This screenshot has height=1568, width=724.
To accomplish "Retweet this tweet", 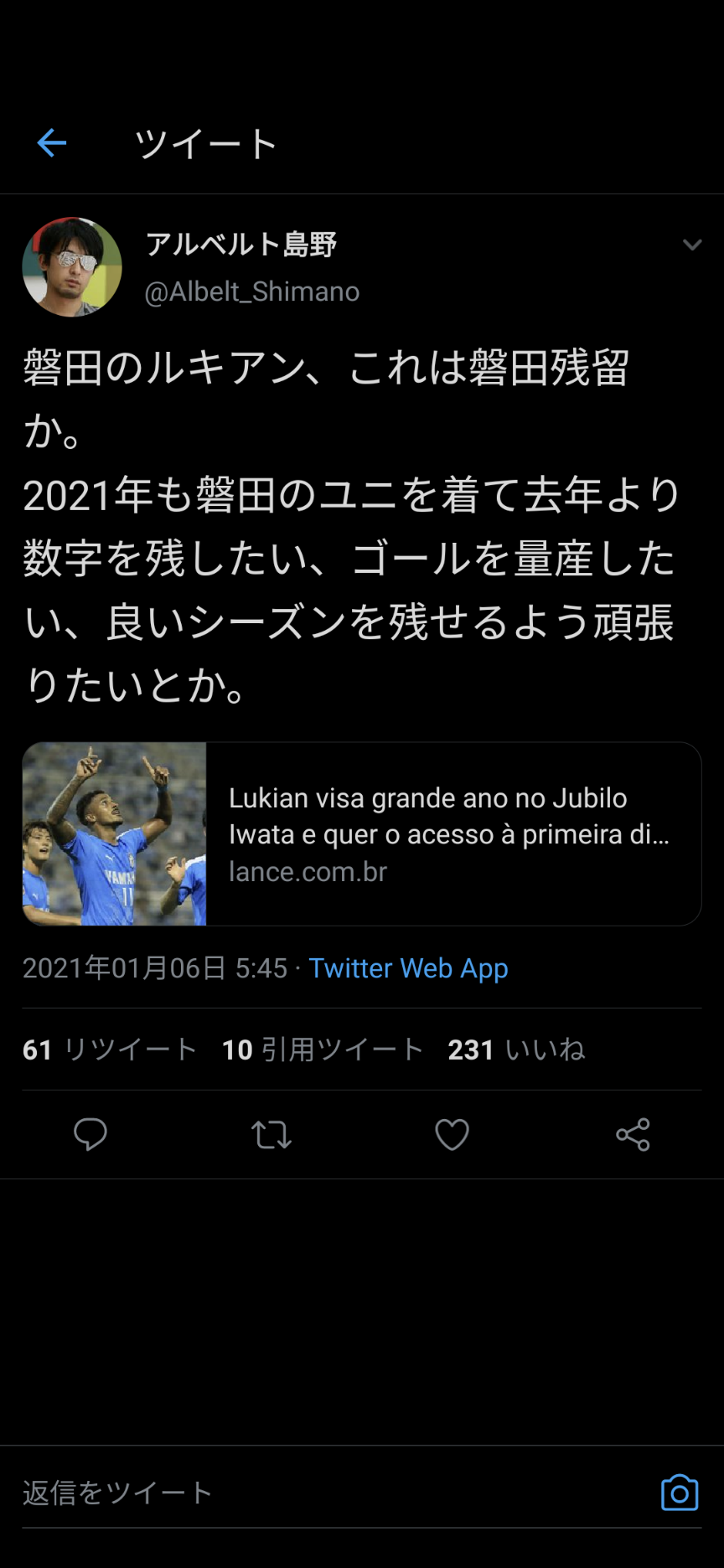I will pos(271,1135).
